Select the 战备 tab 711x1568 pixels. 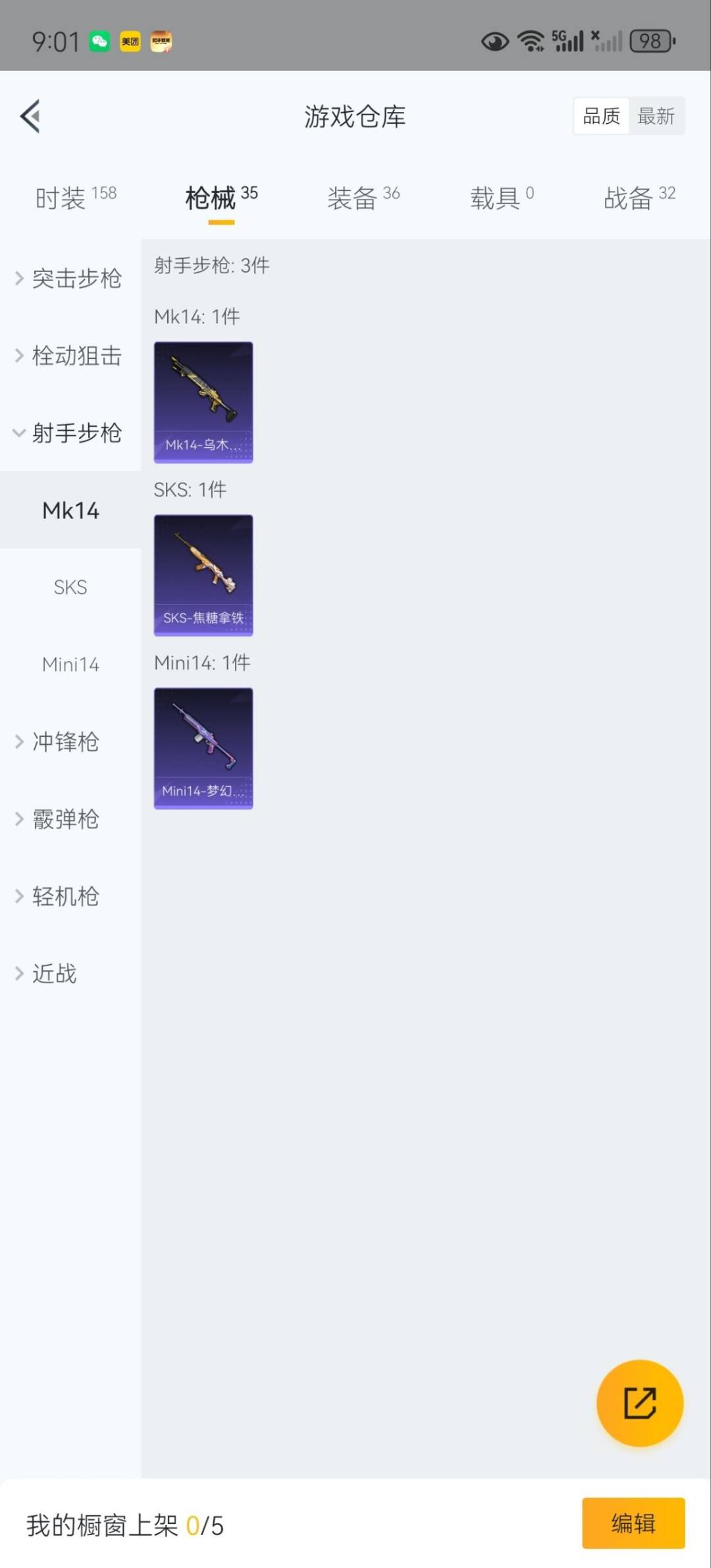point(639,197)
